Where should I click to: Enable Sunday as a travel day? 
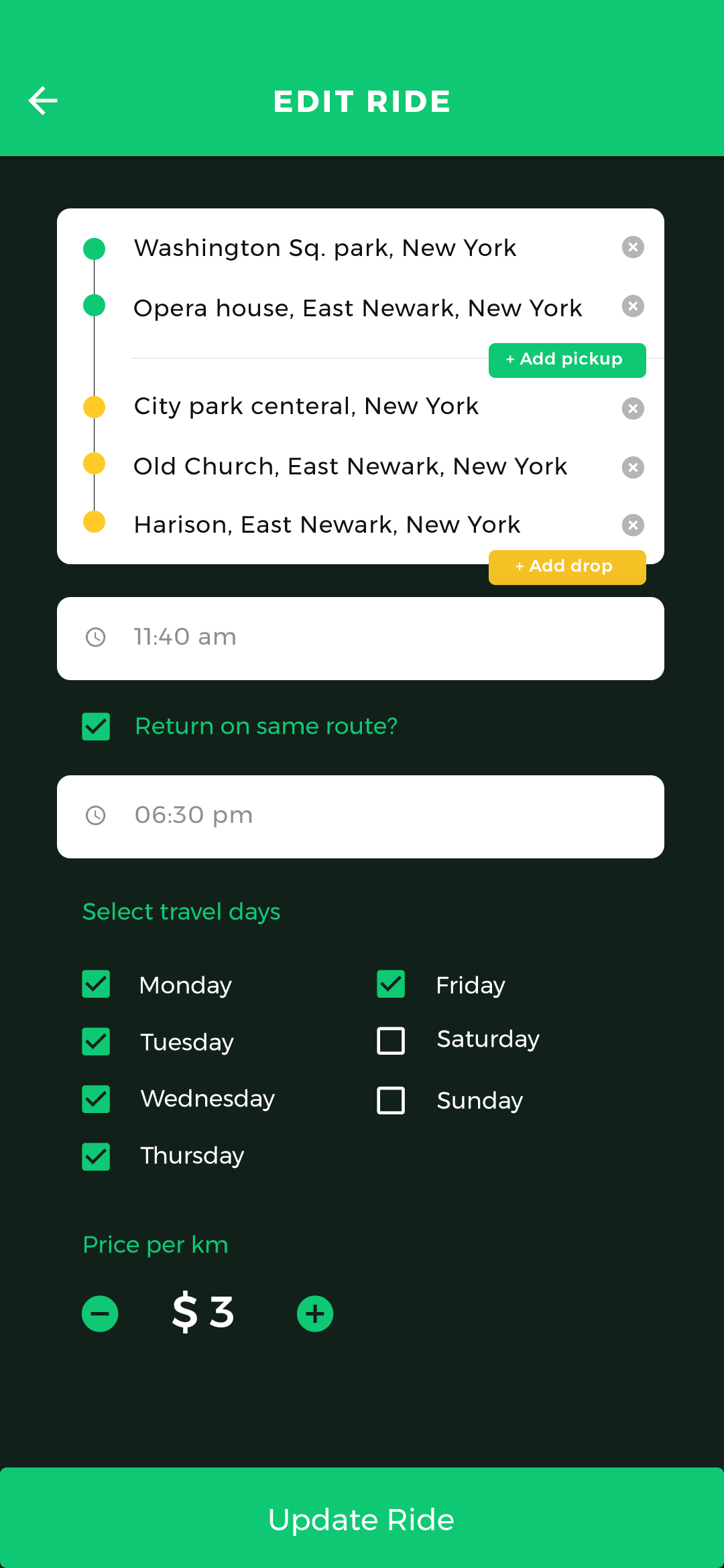coord(390,1100)
